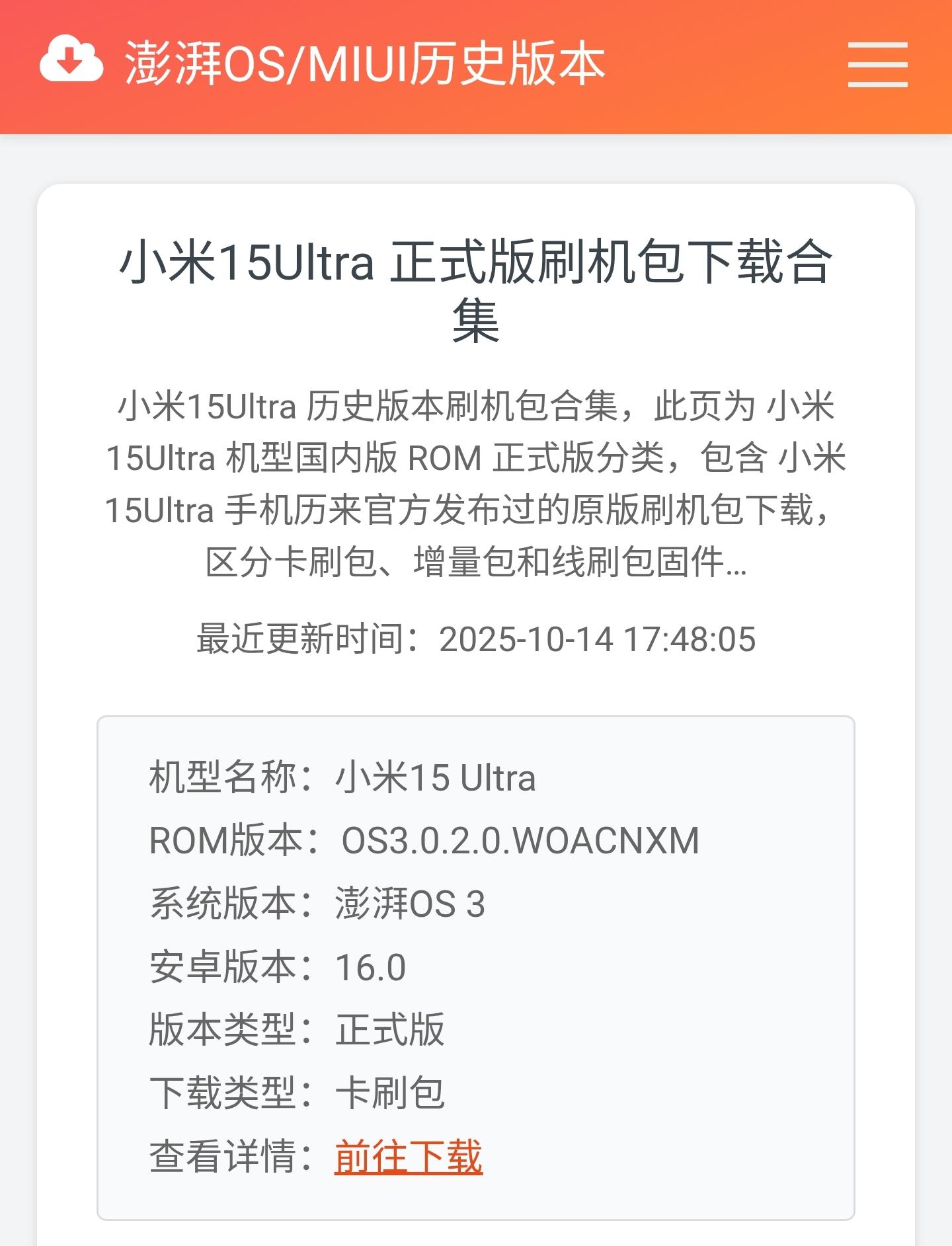Image resolution: width=952 pixels, height=1246 pixels.
Task: Tap the 前往下载 download link
Action: pos(409,1157)
